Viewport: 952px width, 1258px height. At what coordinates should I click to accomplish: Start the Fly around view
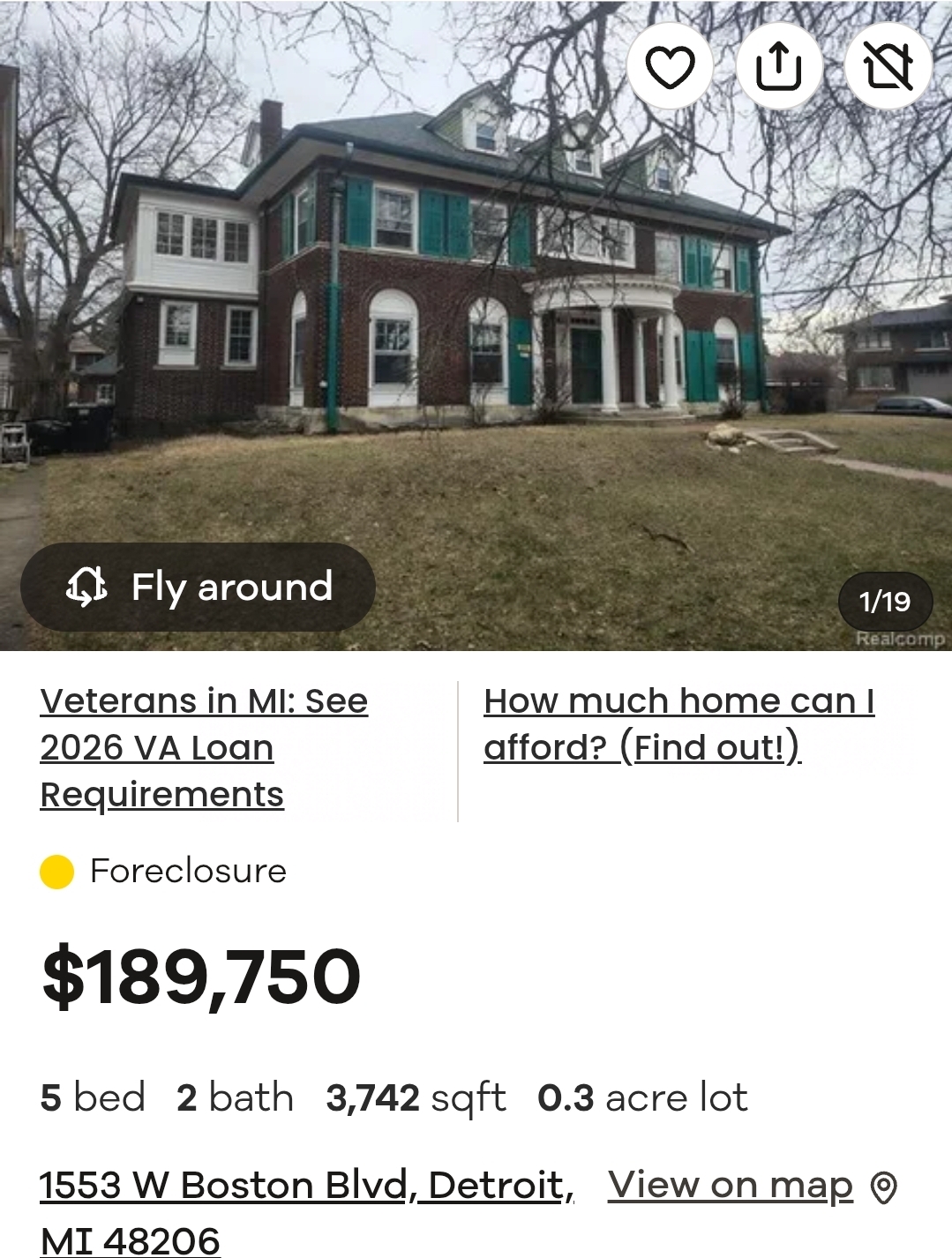pyautogui.click(x=199, y=587)
